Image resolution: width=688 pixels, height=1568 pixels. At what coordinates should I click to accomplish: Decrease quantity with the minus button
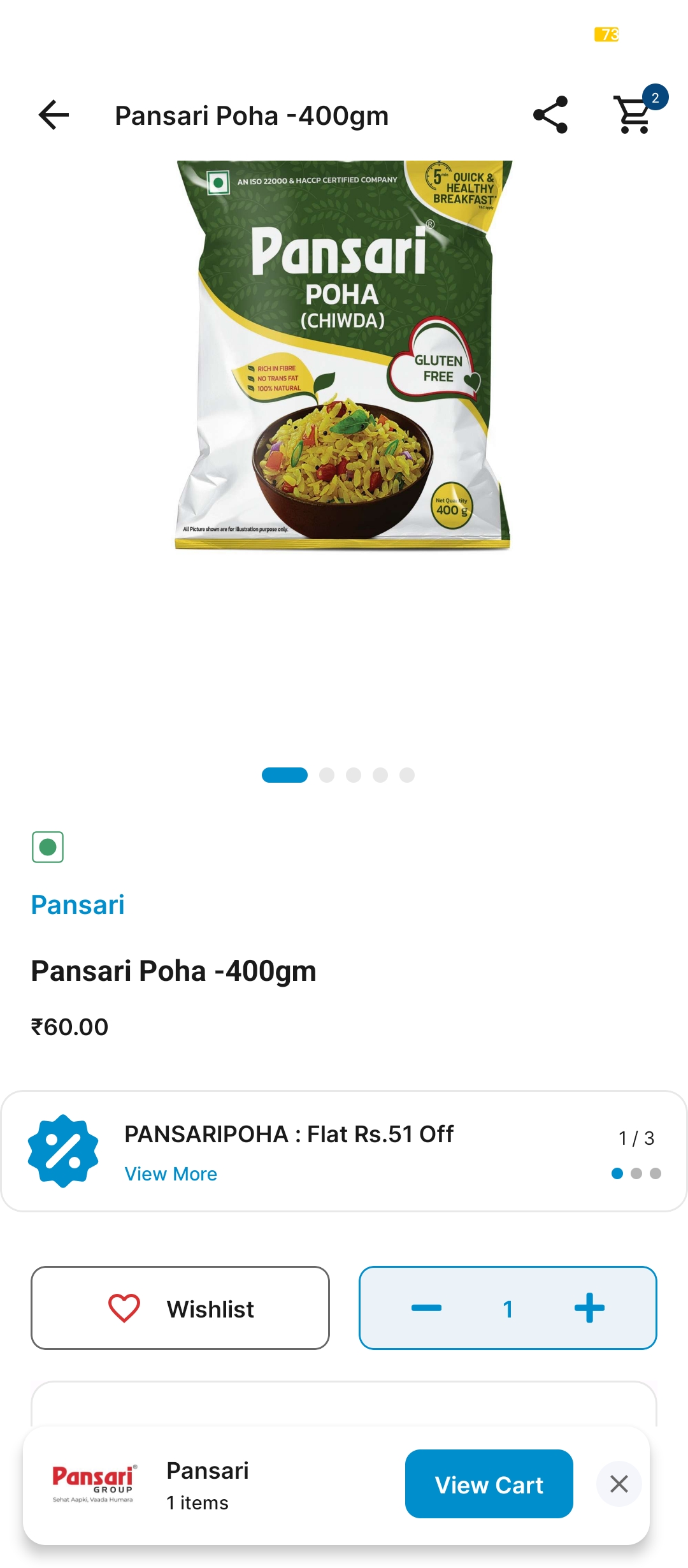pos(426,1308)
